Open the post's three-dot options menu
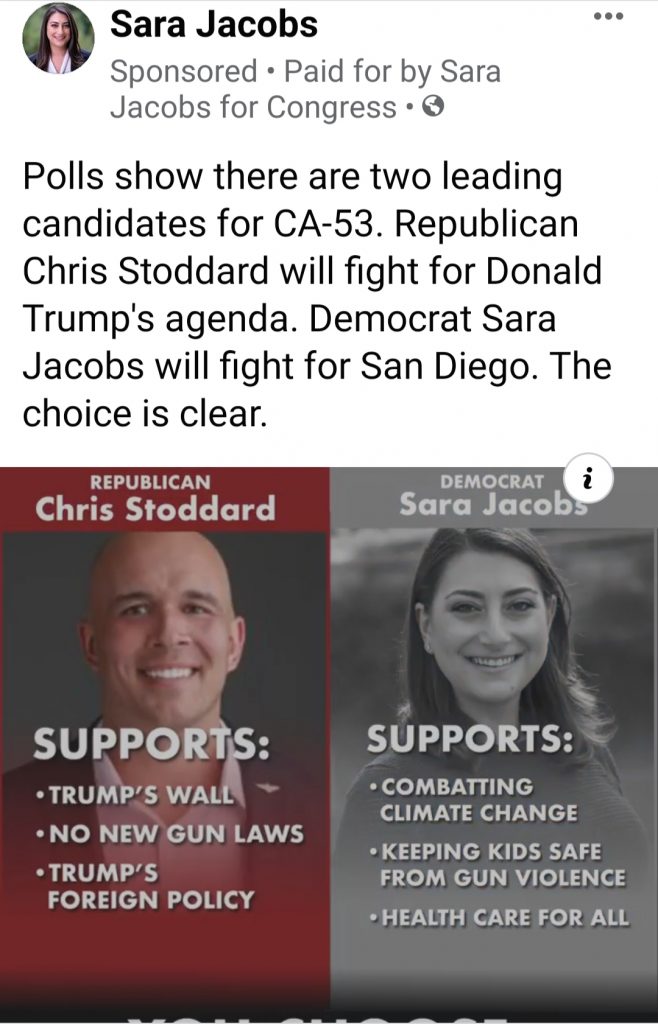Image resolution: width=658 pixels, height=1024 pixels. click(607, 19)
